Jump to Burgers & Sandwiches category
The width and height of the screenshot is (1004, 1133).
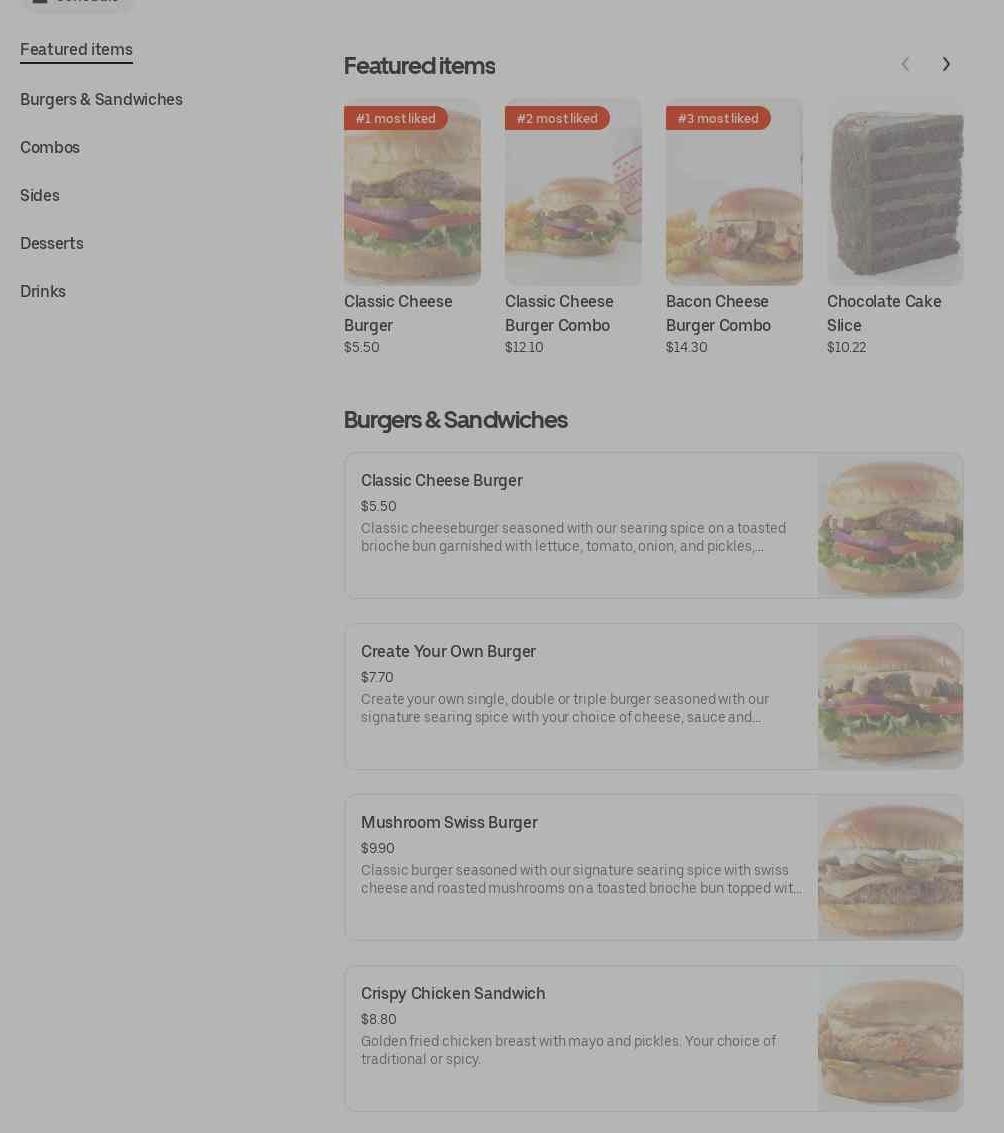[101, 100]
